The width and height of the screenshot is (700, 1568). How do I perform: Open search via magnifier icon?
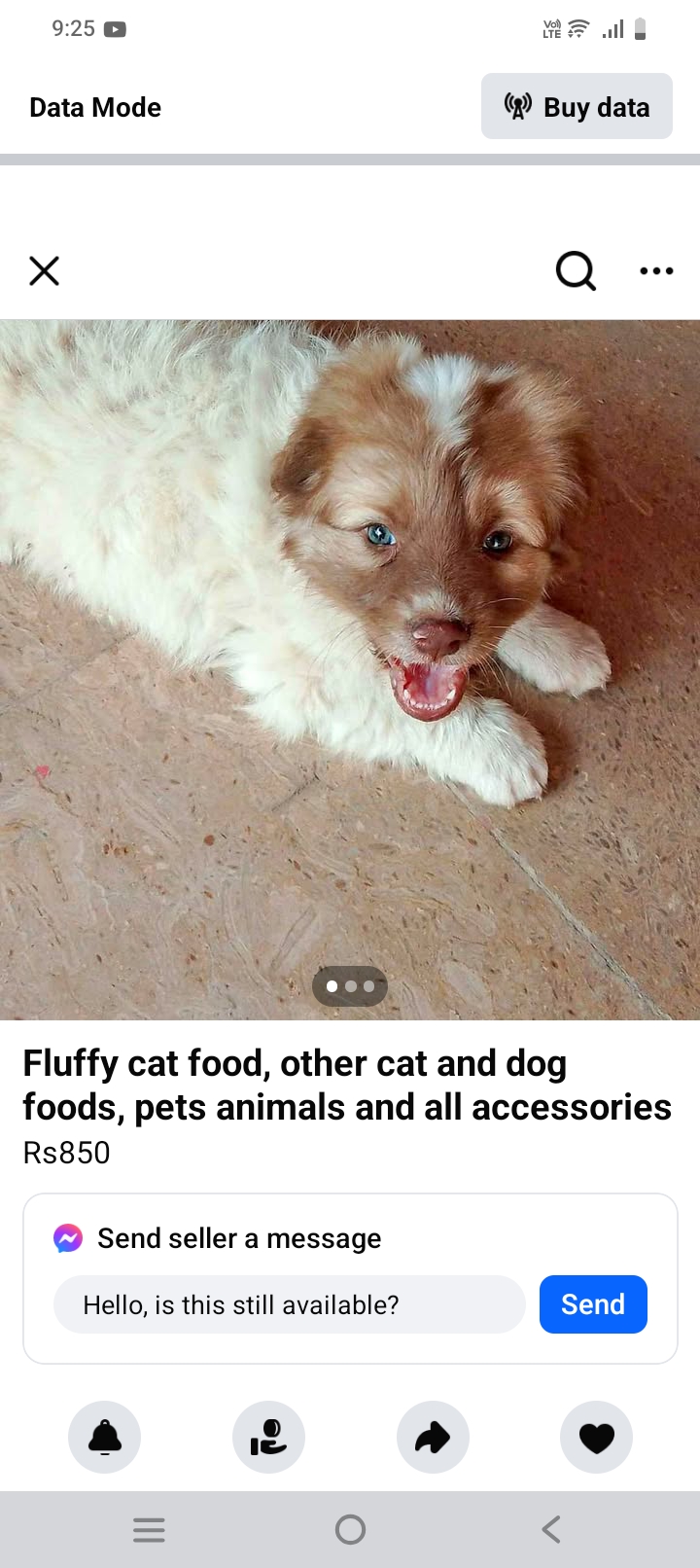[576, 270]
